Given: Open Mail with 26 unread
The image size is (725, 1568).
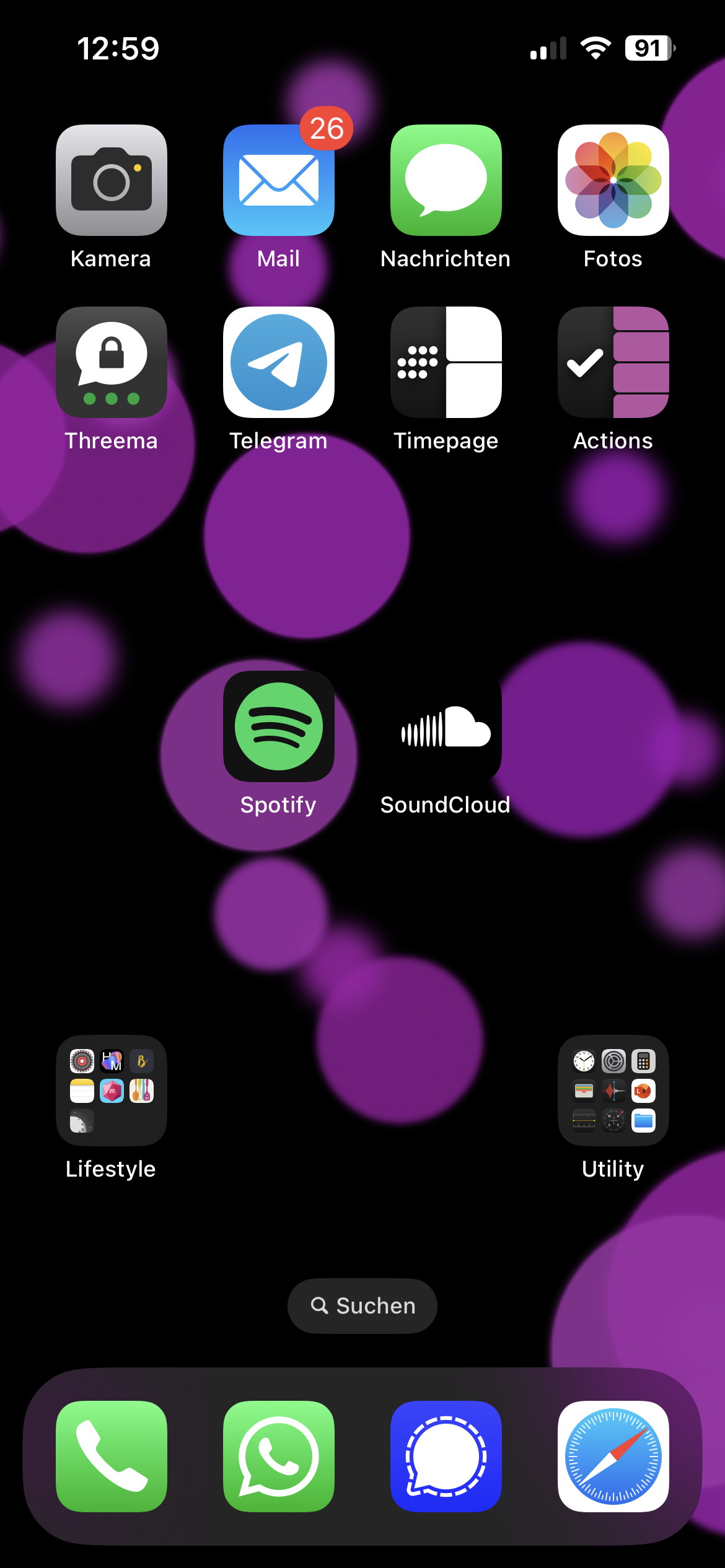Looking at the screenshot, I should [x=279, y=180].
